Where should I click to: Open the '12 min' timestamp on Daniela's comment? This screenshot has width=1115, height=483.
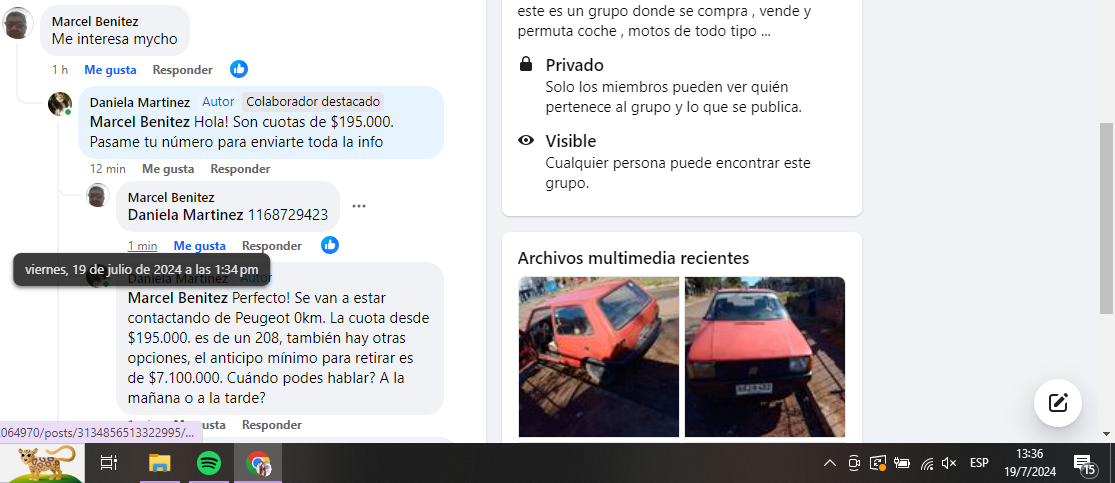tap(107, 169)
